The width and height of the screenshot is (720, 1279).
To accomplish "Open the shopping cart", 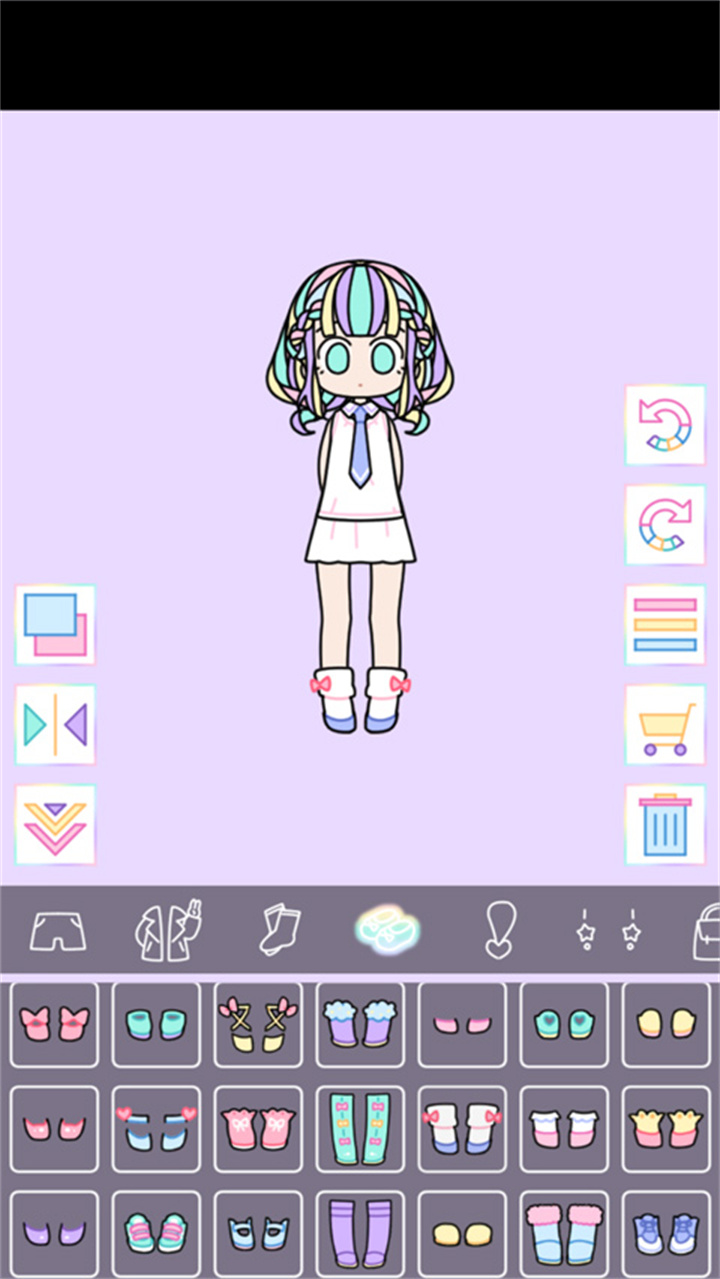I will pos(665,725).
